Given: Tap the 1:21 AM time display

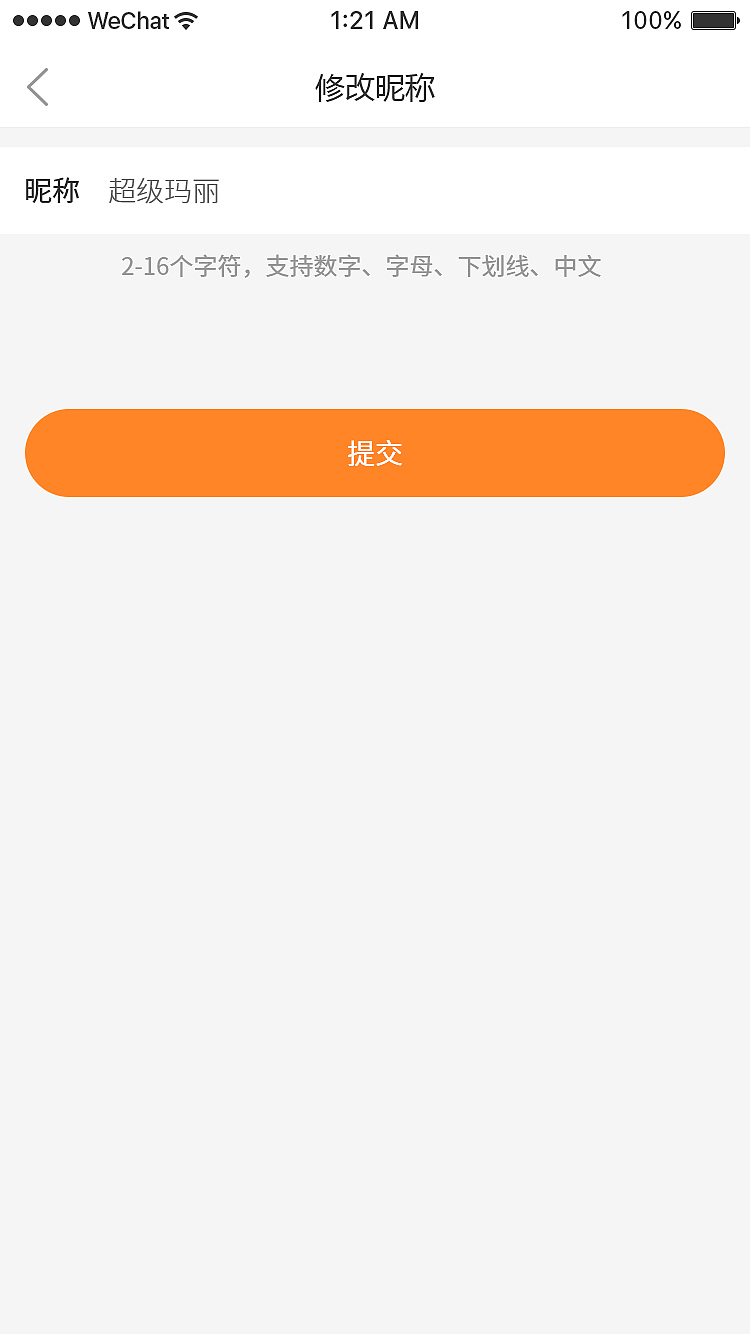Looking at the screenshot, I should (x=375, y=19).
